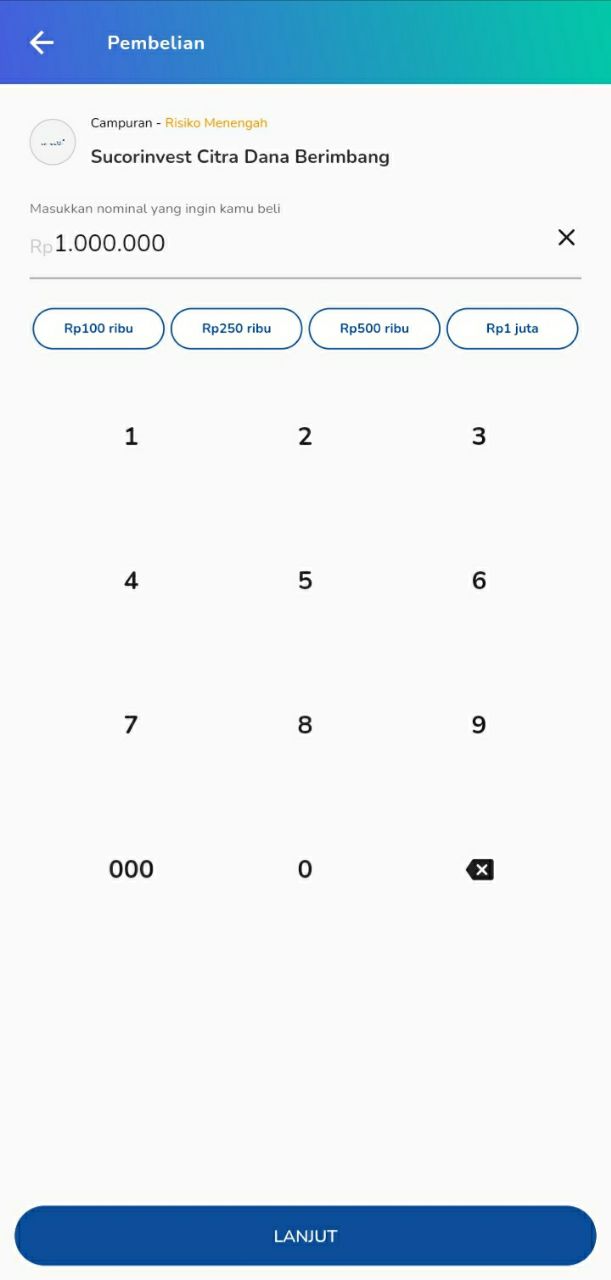Viewport: 611px width, 1280px height.
Task: Choose the Rp250 ribu preset
Action: coord(236,328)
